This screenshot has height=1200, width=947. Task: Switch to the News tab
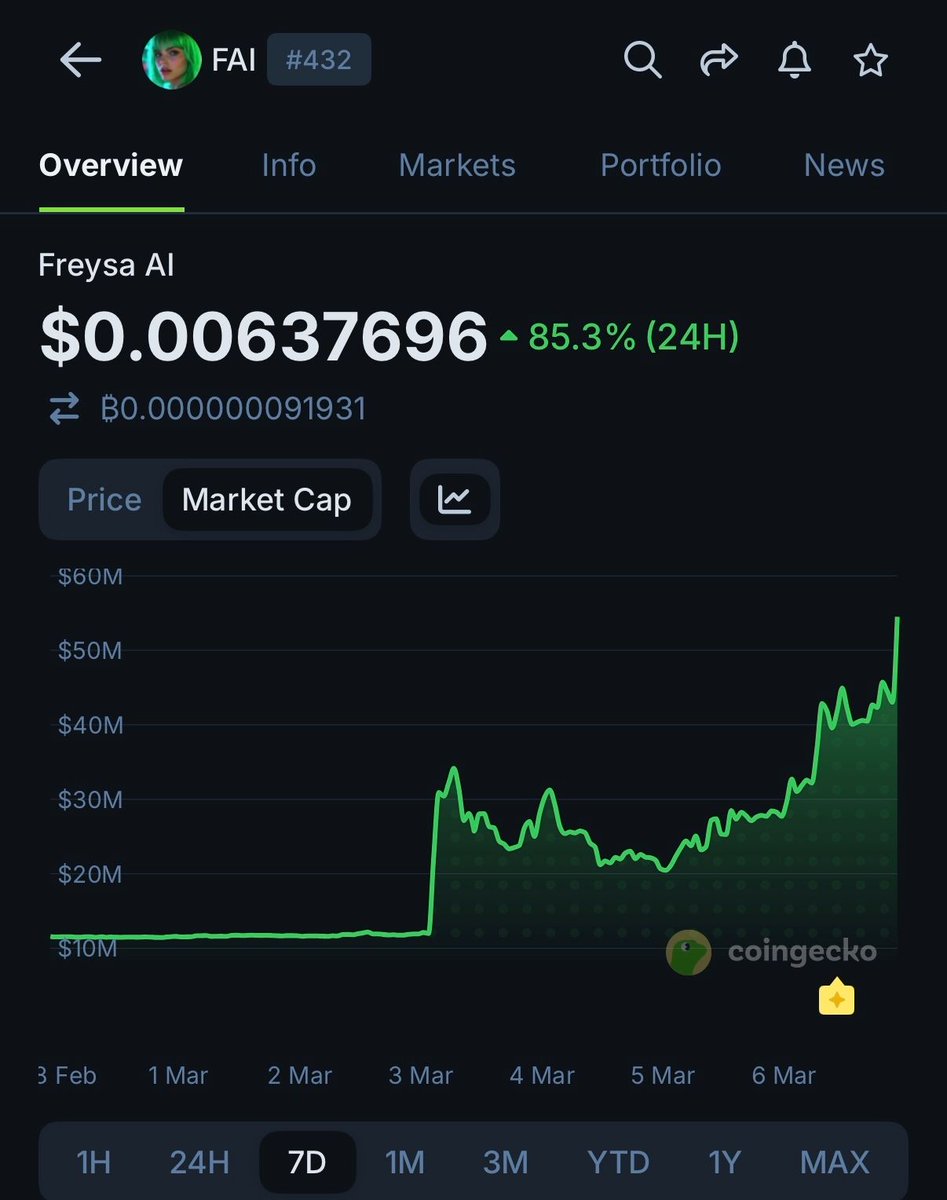844,165
